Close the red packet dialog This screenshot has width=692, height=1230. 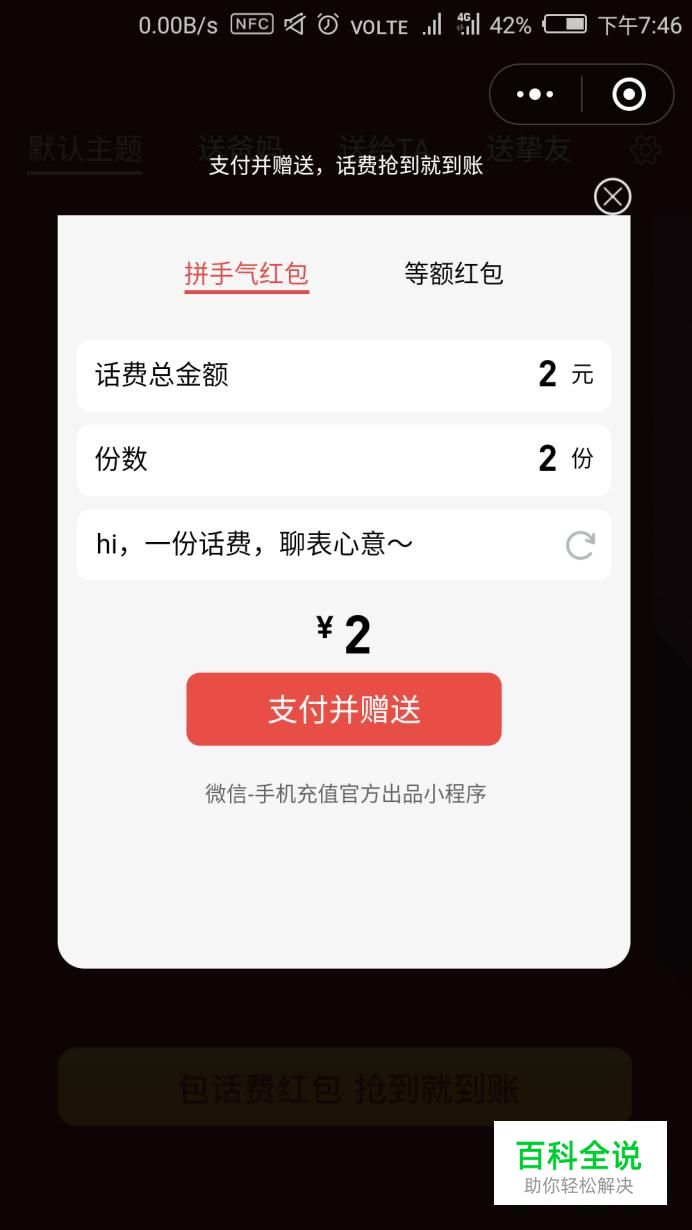click(612, 197)
